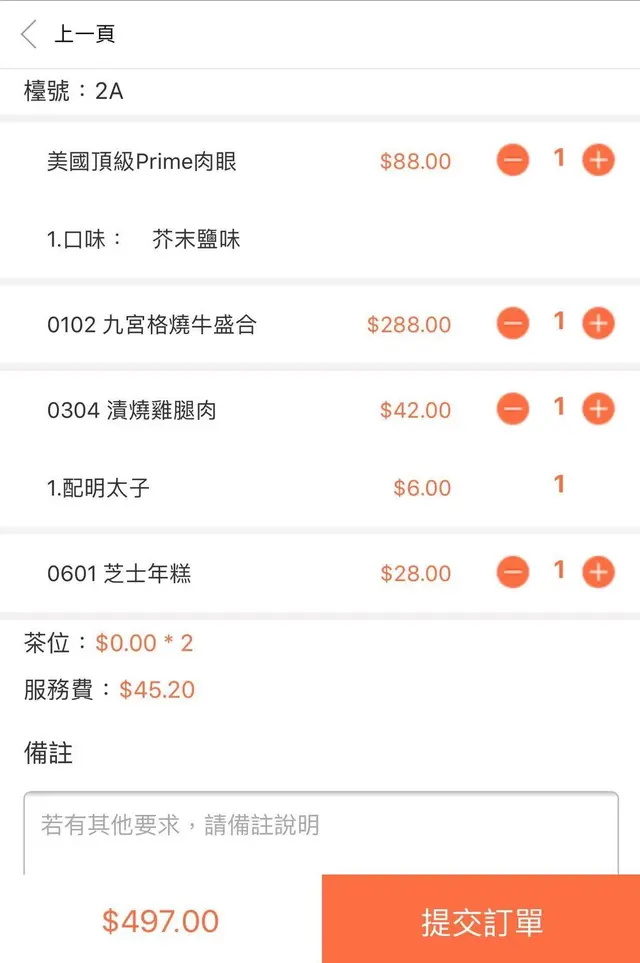This screenshot has width=640, height=963.
Task: Submit the order with 提交訂單
Action: 481,920
